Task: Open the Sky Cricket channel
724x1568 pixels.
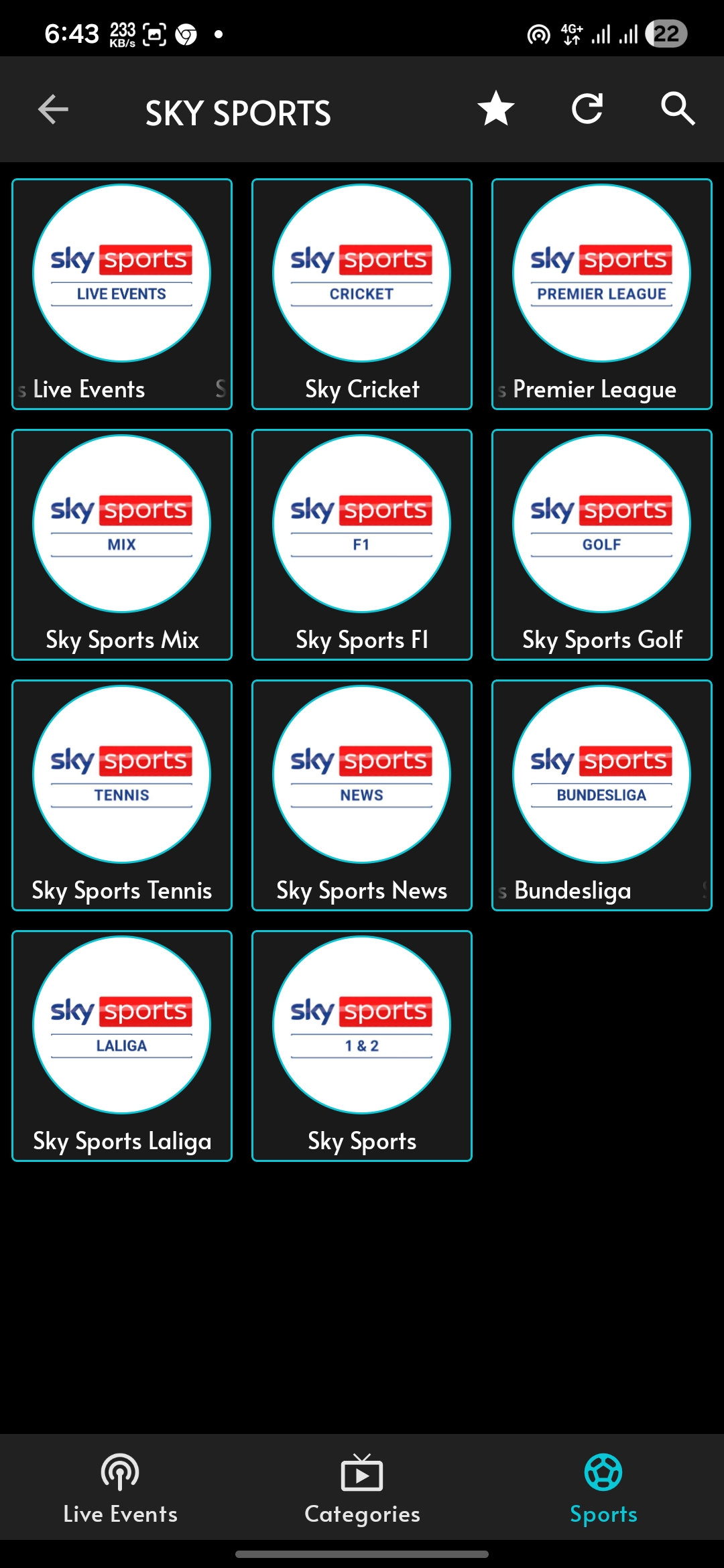Action: pos(361,293)
